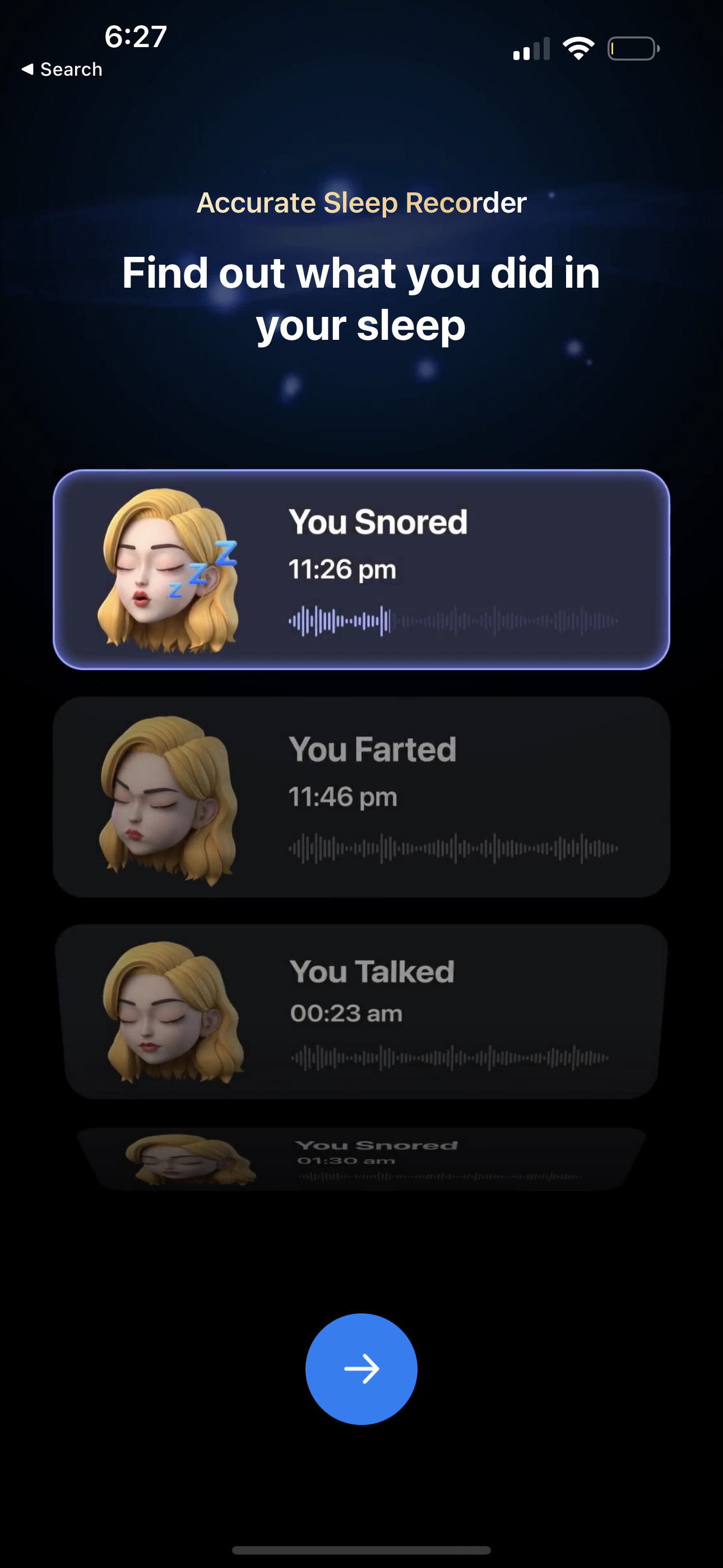Screen dimensions: 723x1568
Task: Select the highlighted You Snored recording card
Action: [x=361, y=569]
